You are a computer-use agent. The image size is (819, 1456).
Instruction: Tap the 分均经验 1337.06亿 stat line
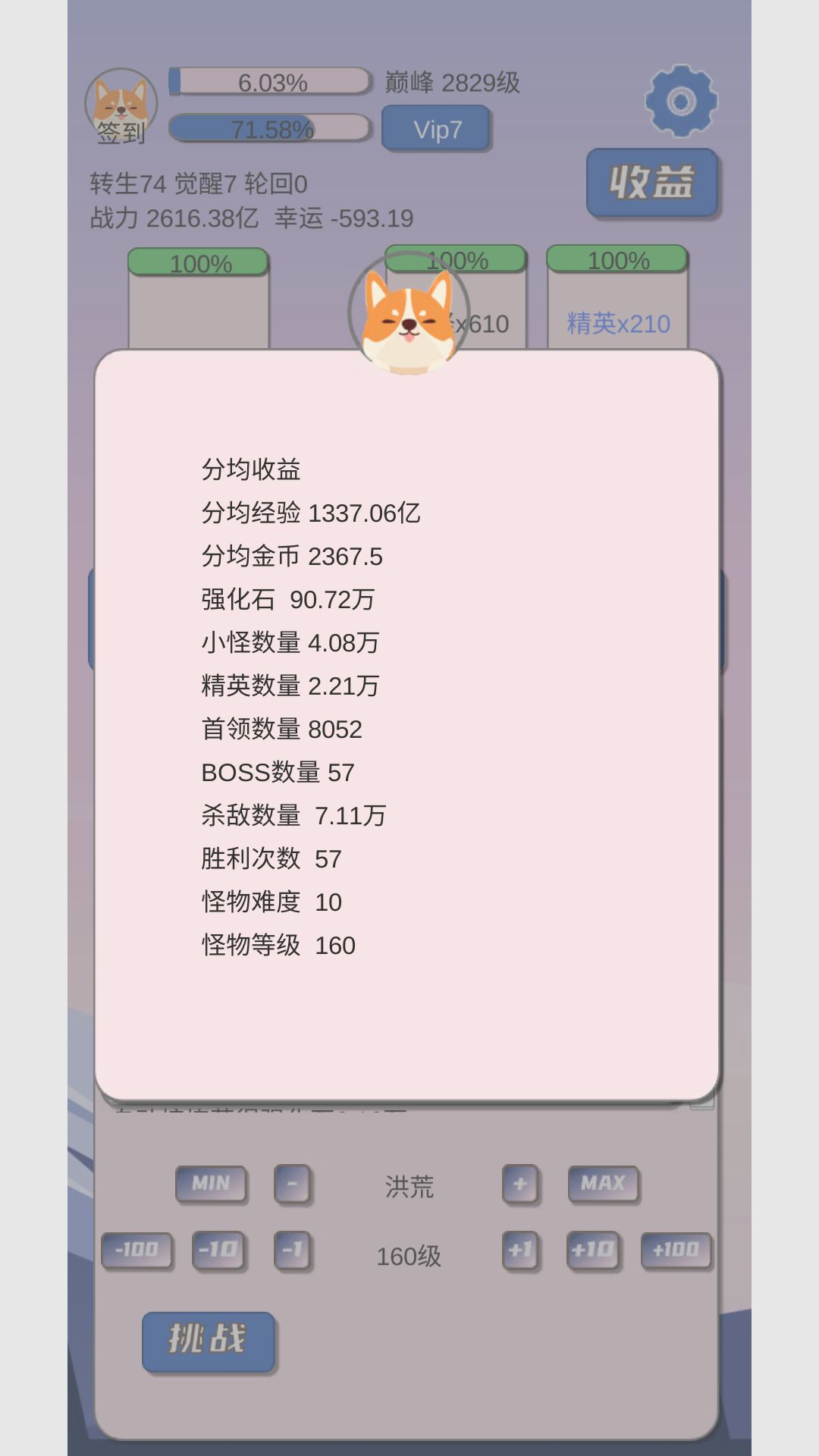tap(313, 513)
